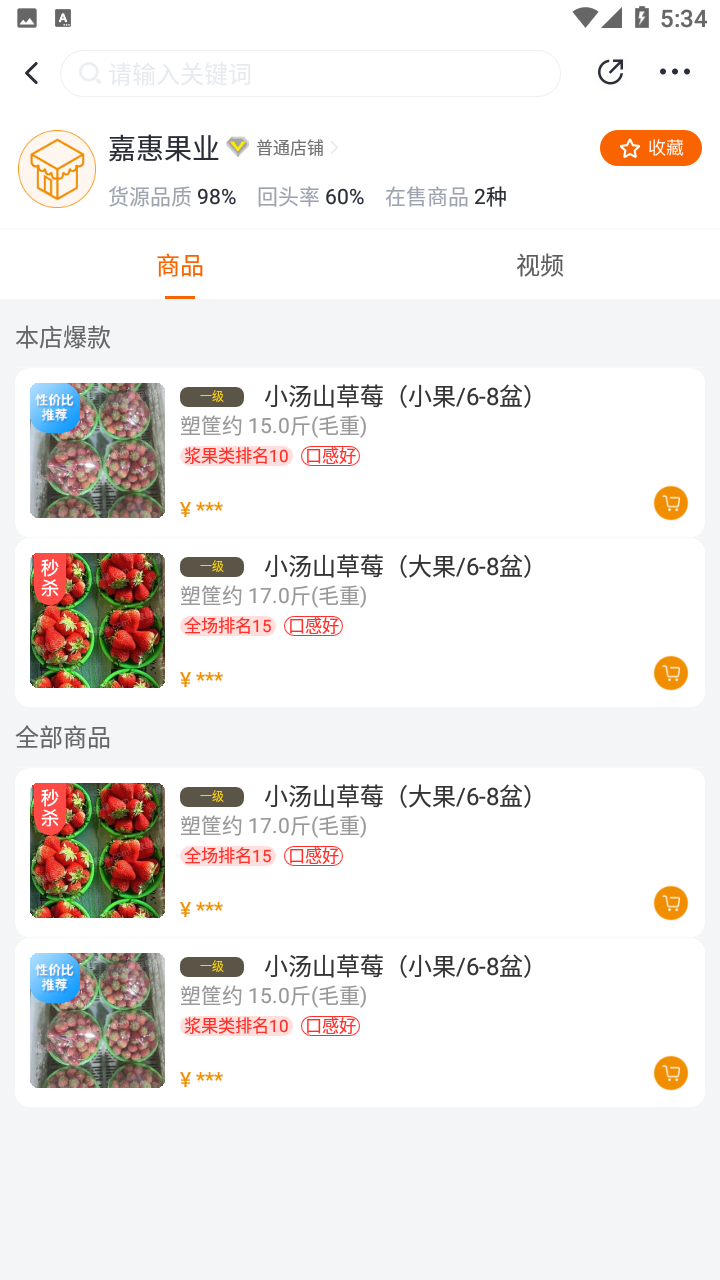The width and height of the screenshot is (720, 1280).
Task: Add 小果 strawberries to cart in 本店爆款
Action: click(x=671, y=503)
